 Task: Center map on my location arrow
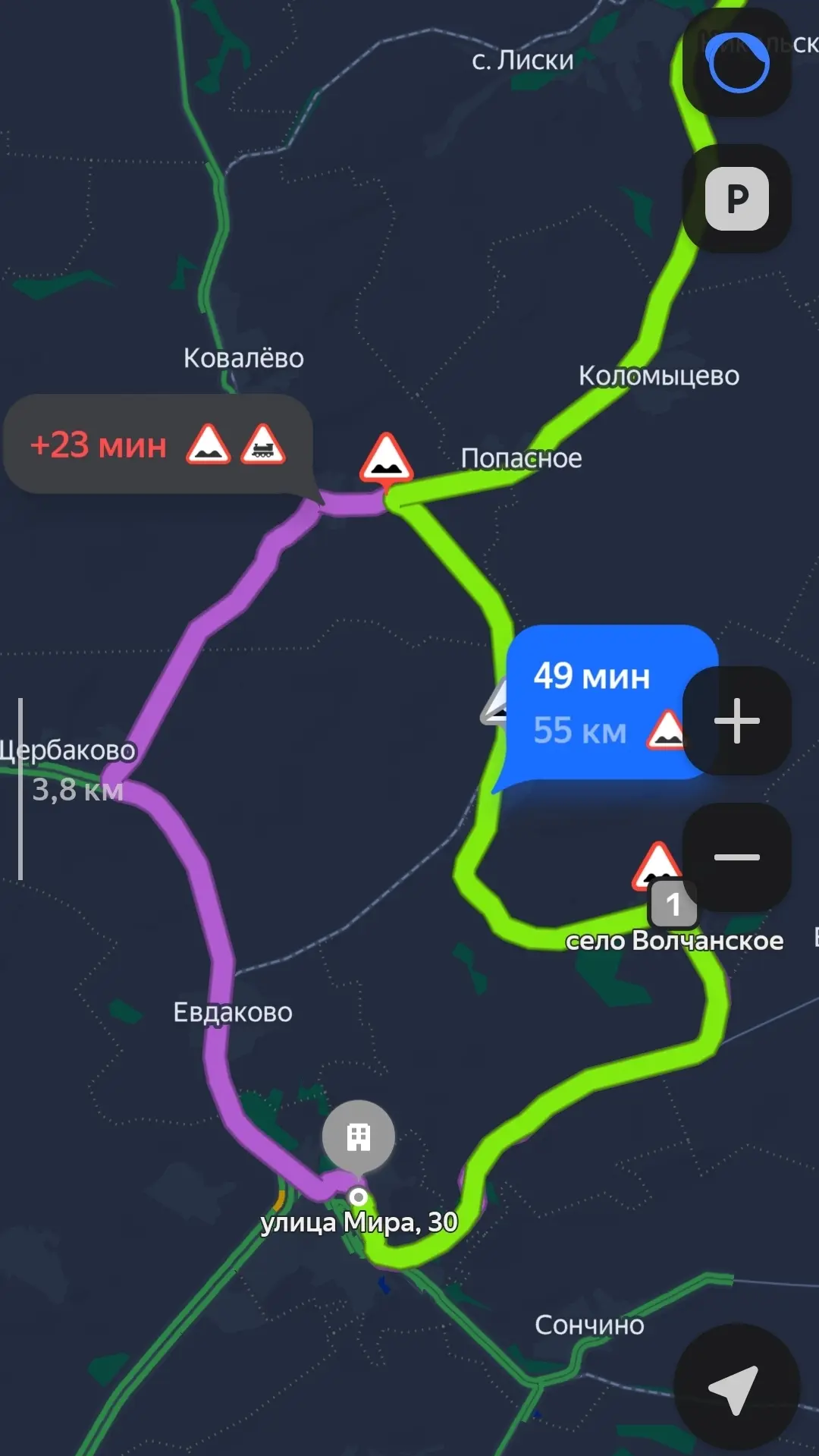(736, 1387)
